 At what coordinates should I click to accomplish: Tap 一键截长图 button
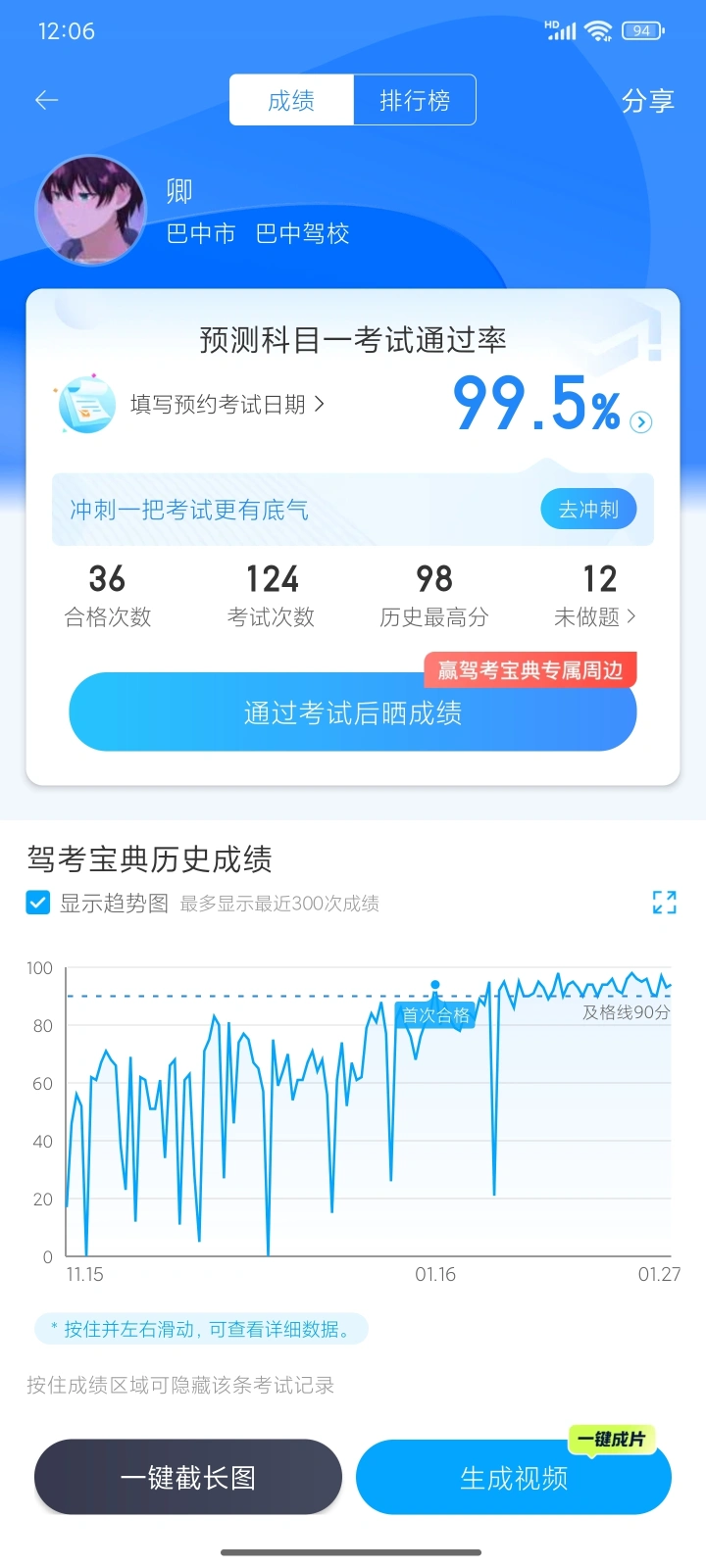(x=188, y=1477)
